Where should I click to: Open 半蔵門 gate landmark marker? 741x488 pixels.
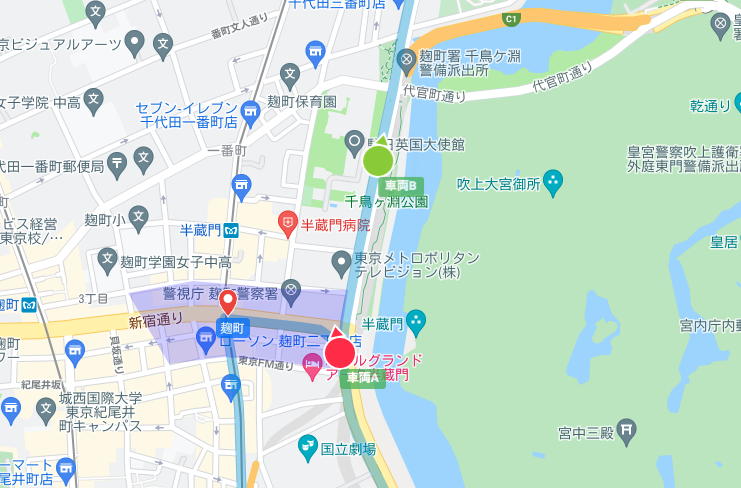tap(416, 323)
